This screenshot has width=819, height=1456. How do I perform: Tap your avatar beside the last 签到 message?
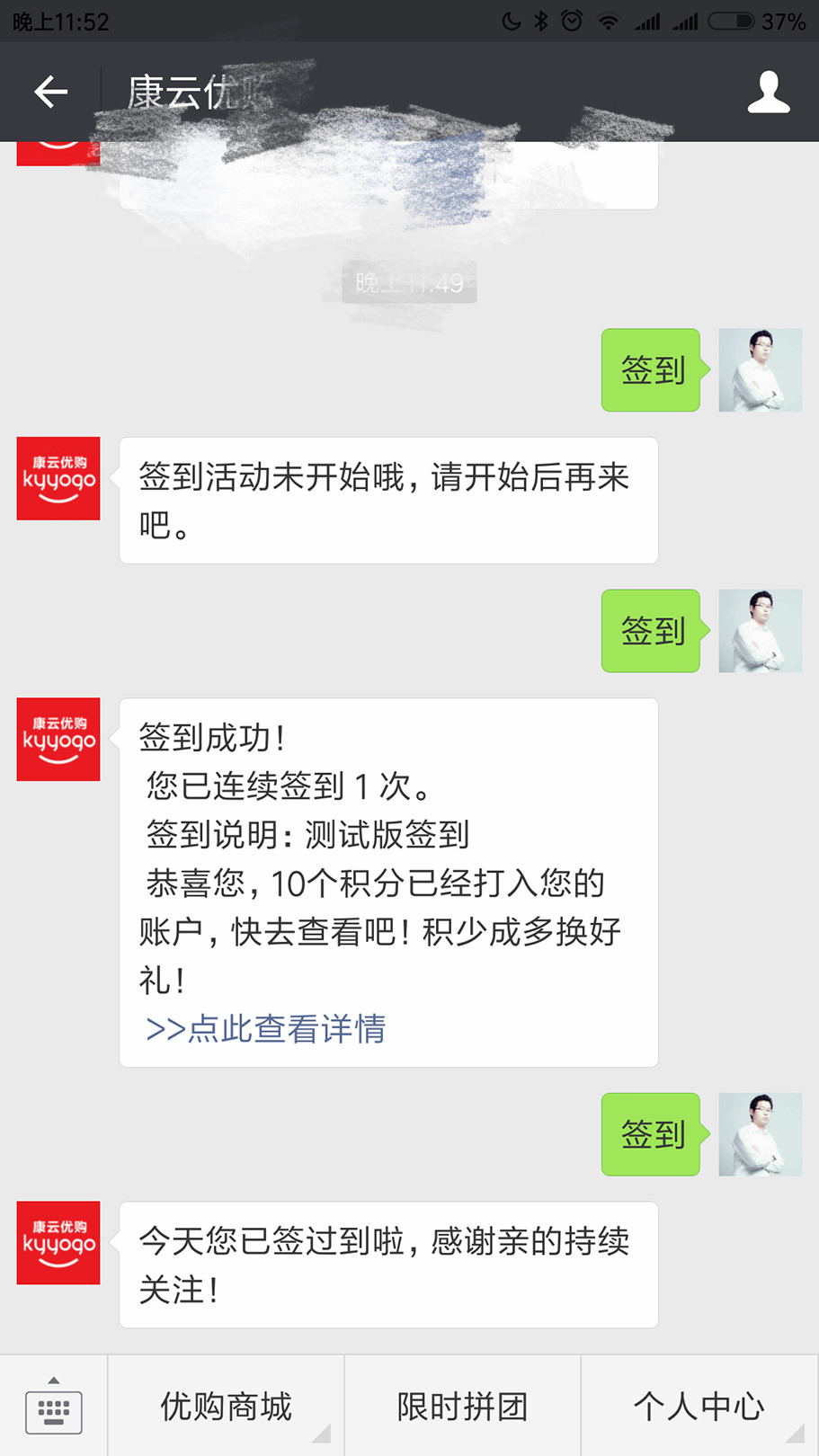tap(760, 1134)
